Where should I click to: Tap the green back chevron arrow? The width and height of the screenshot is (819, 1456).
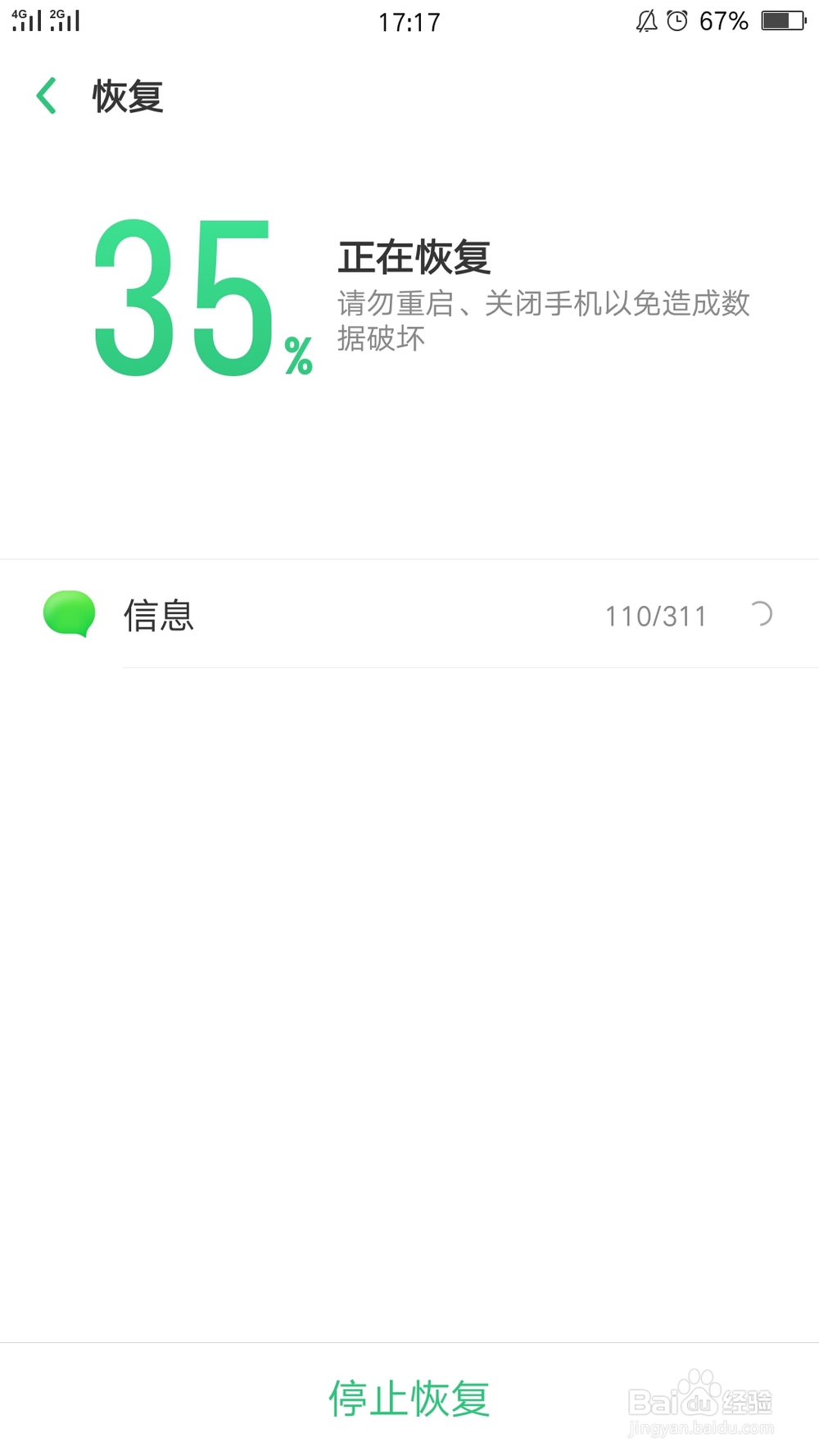point(47,95)
